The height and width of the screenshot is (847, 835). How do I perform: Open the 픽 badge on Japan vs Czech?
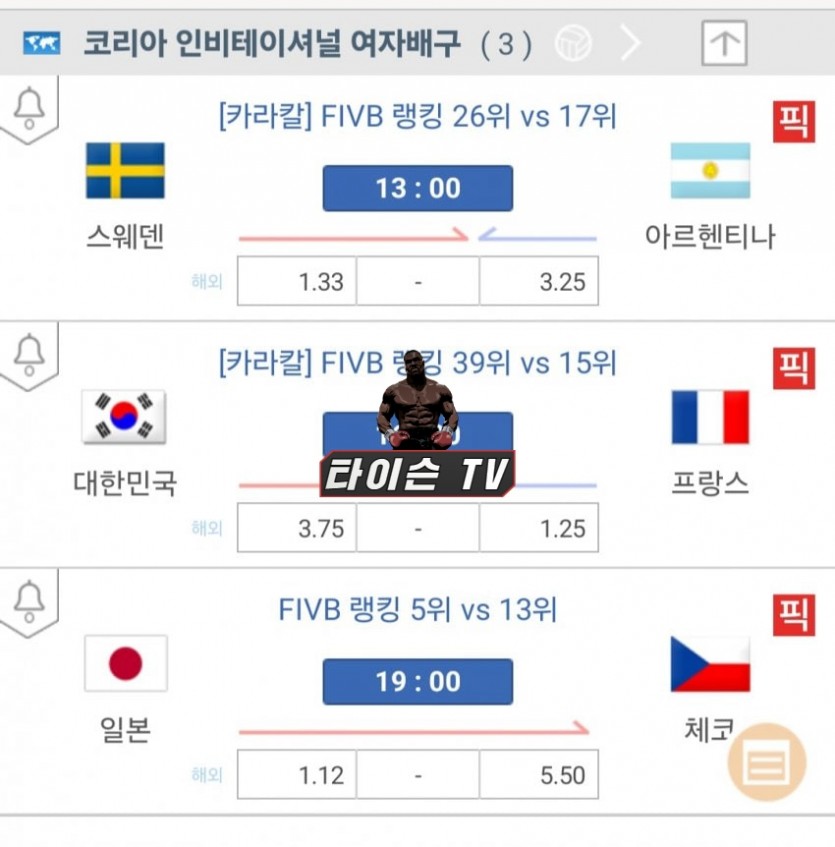(x=794, y=614)
